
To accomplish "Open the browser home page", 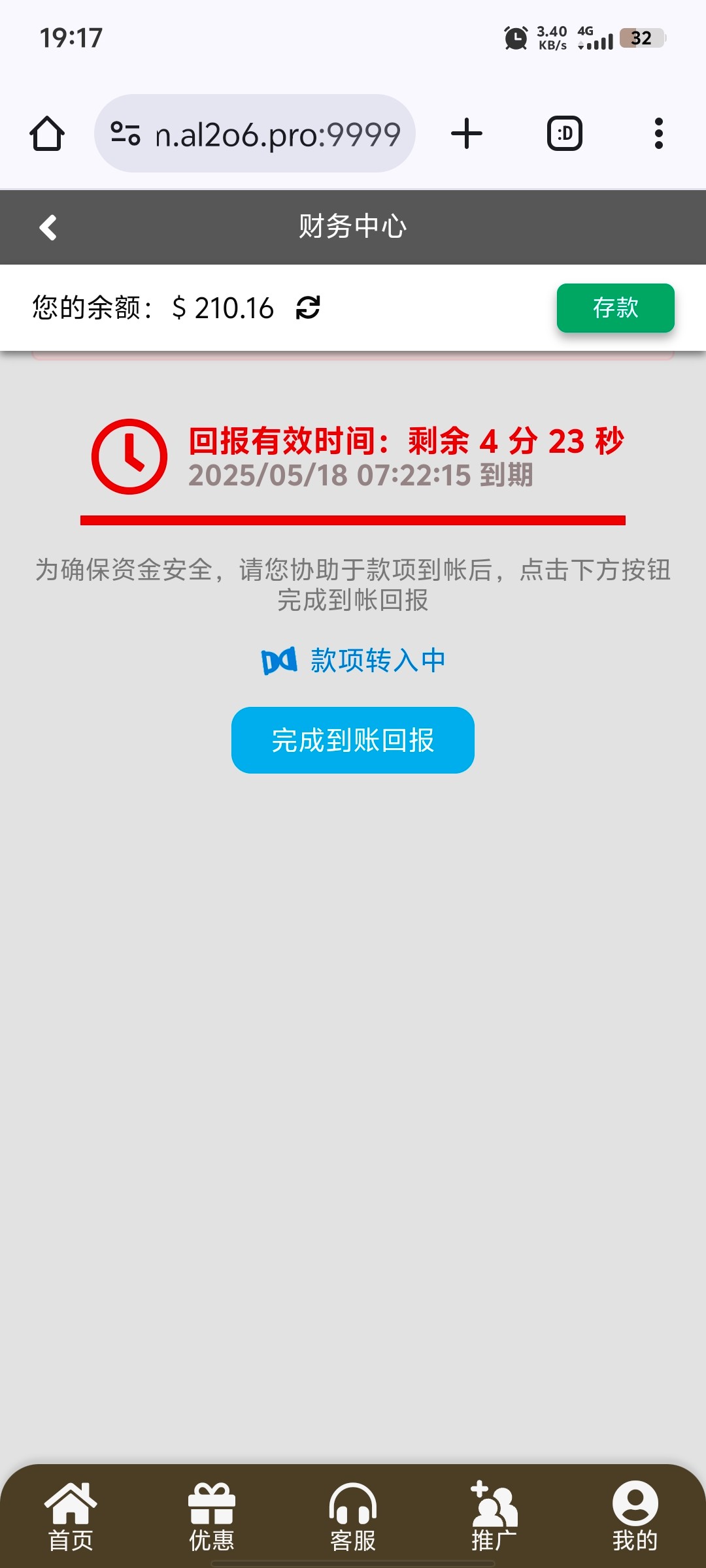I will 47,134.
